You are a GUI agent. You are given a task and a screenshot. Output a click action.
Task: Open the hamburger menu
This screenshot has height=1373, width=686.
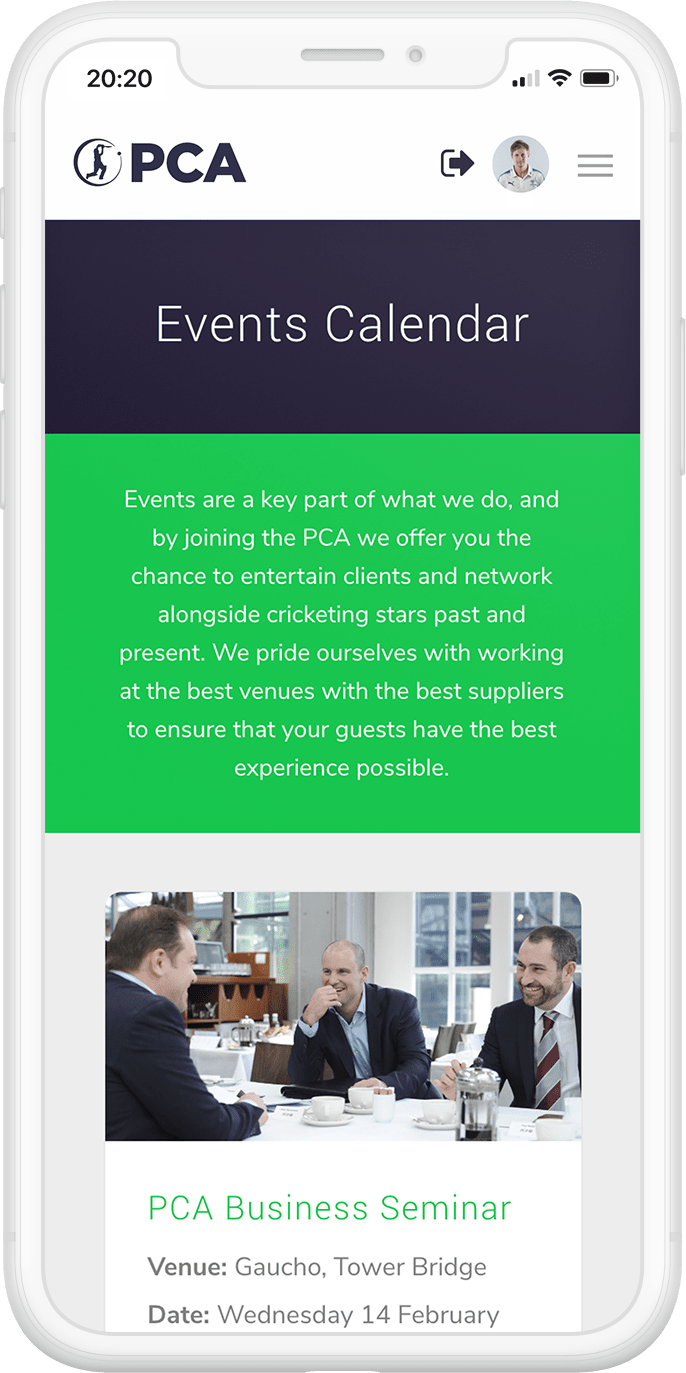pyautogui.click(x=595, y=165)
